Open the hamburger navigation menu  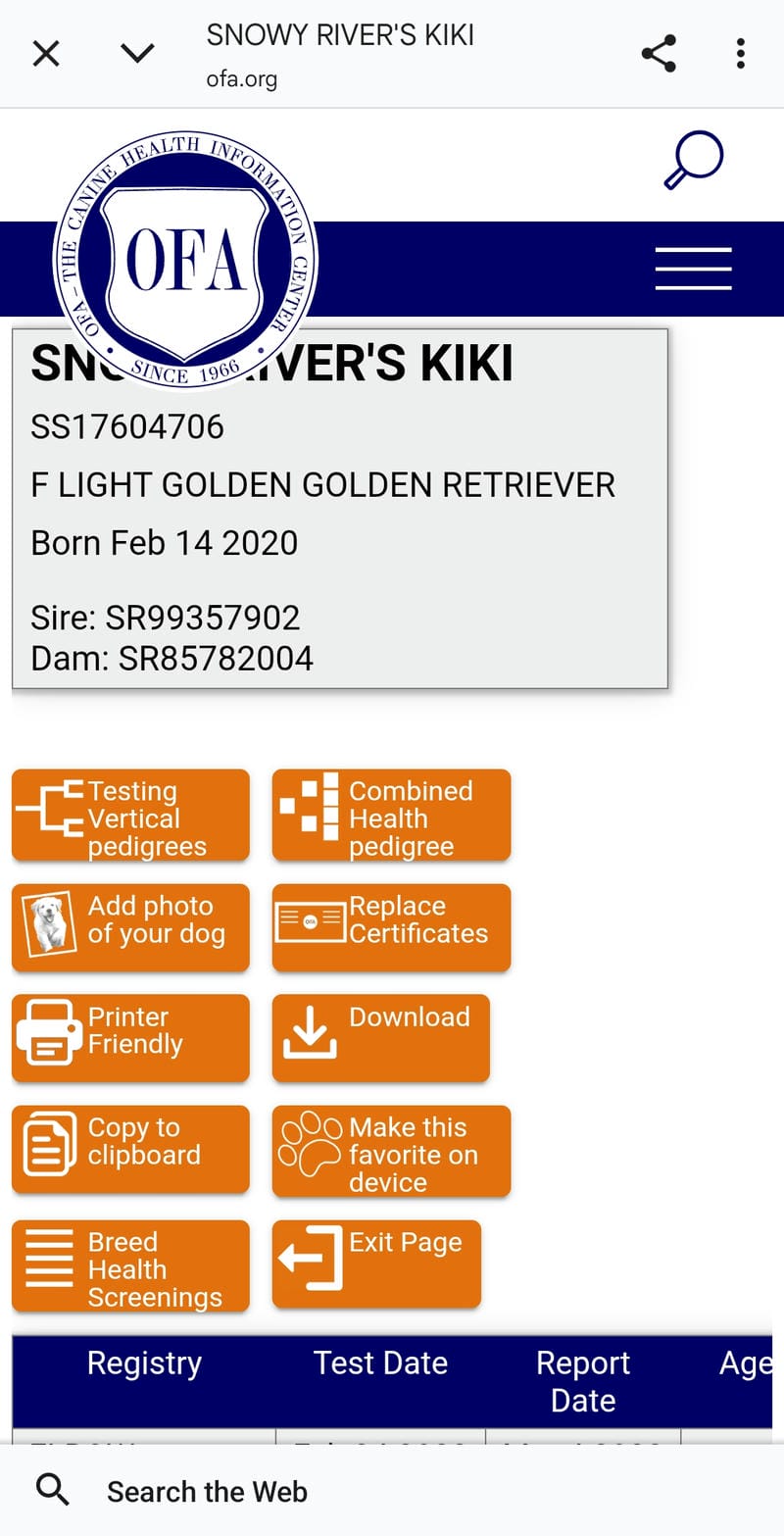pos(693,269)
